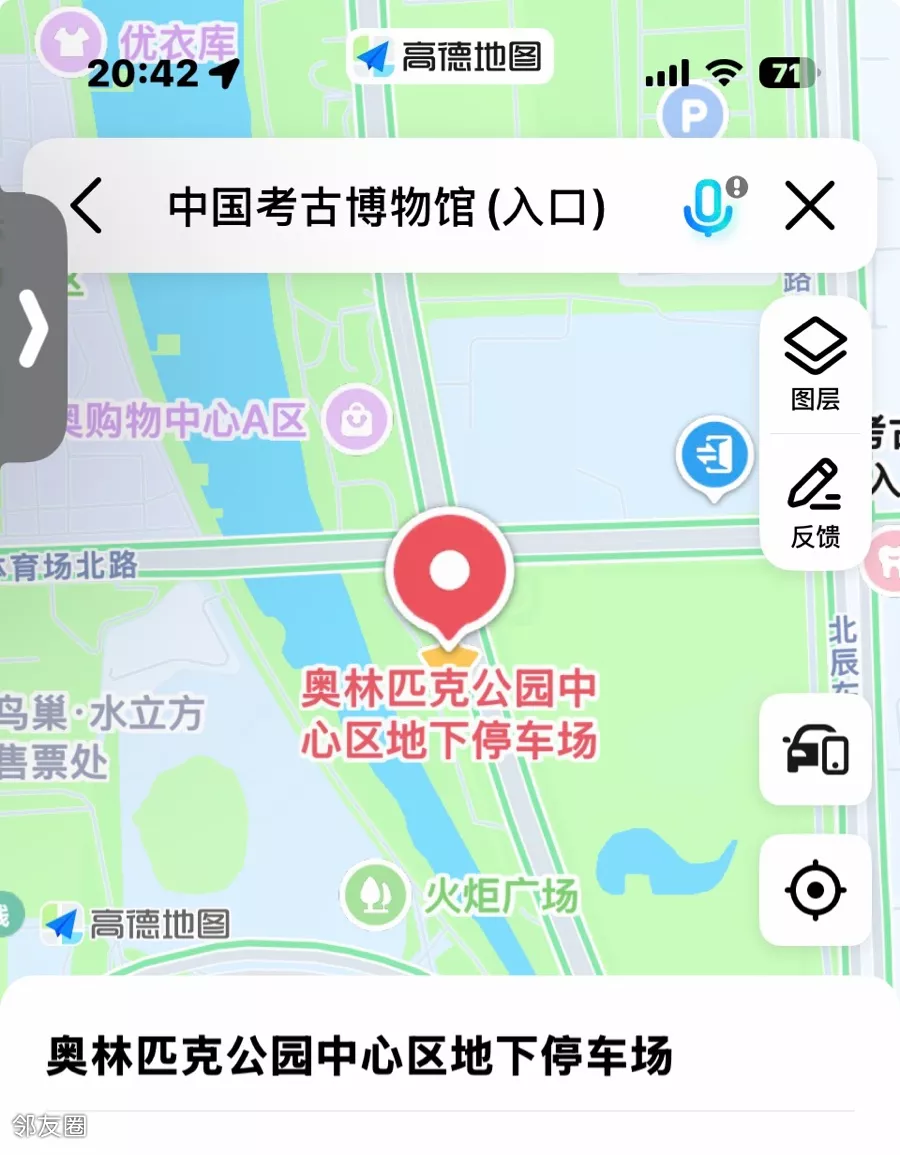
Task: Go back from the search result
Action: tap(87, 208)
